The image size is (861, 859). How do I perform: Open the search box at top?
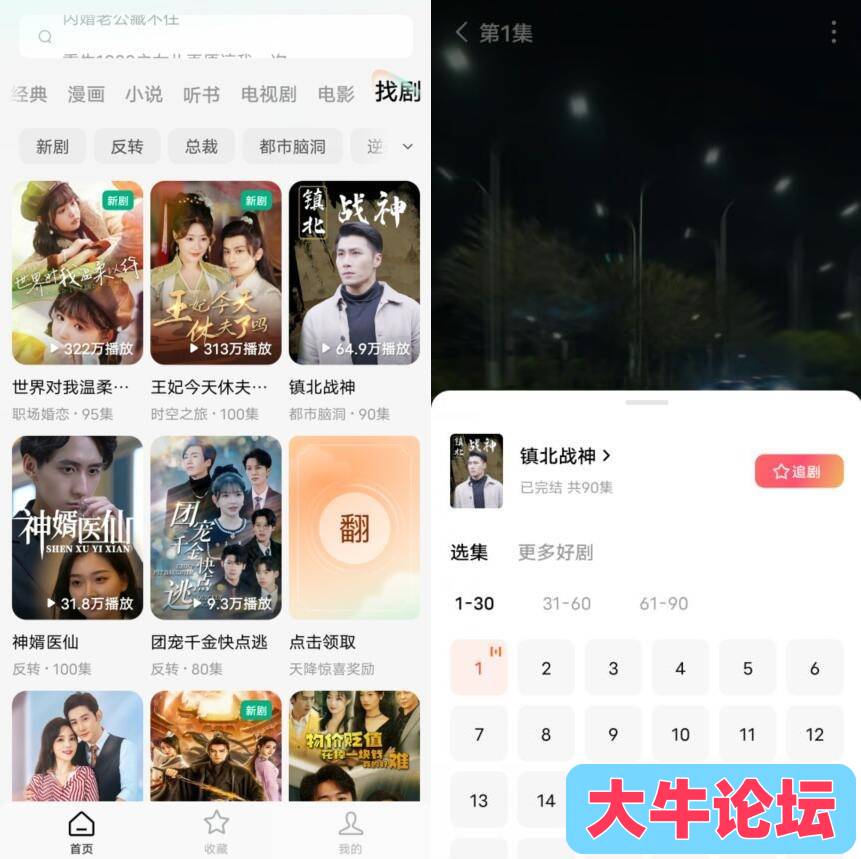pos(215,36)
